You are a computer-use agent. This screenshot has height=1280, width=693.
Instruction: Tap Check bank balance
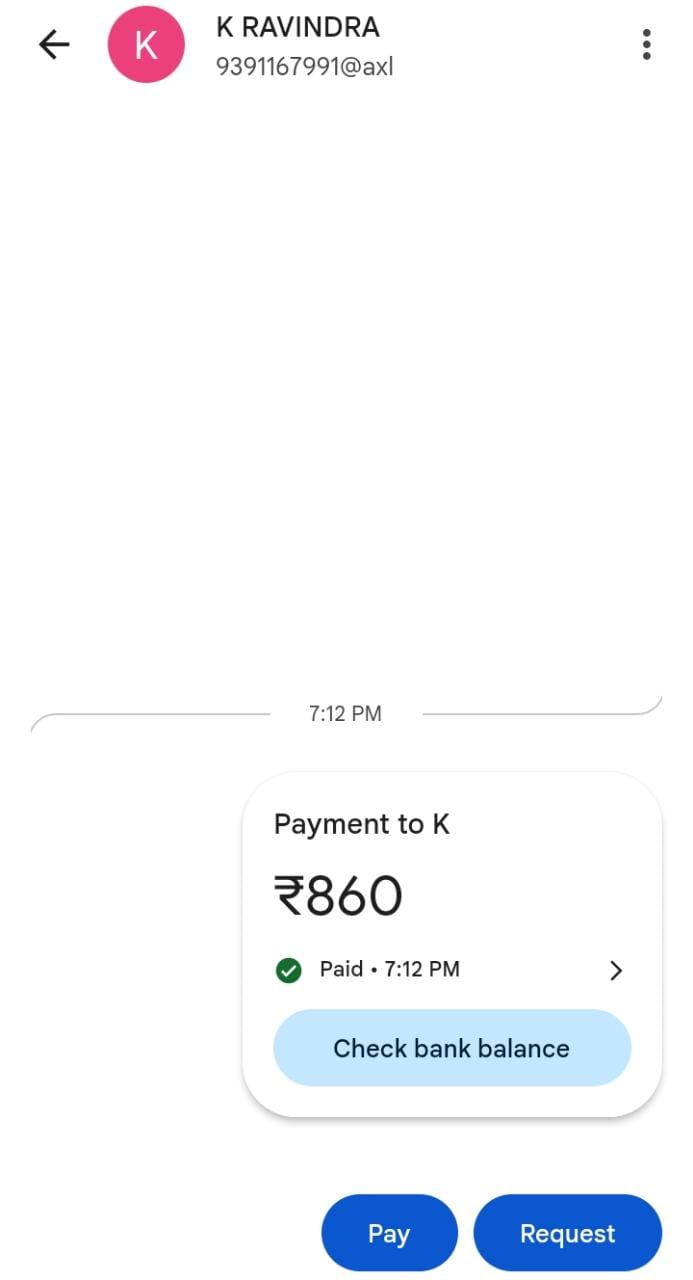pos(451,1048)
